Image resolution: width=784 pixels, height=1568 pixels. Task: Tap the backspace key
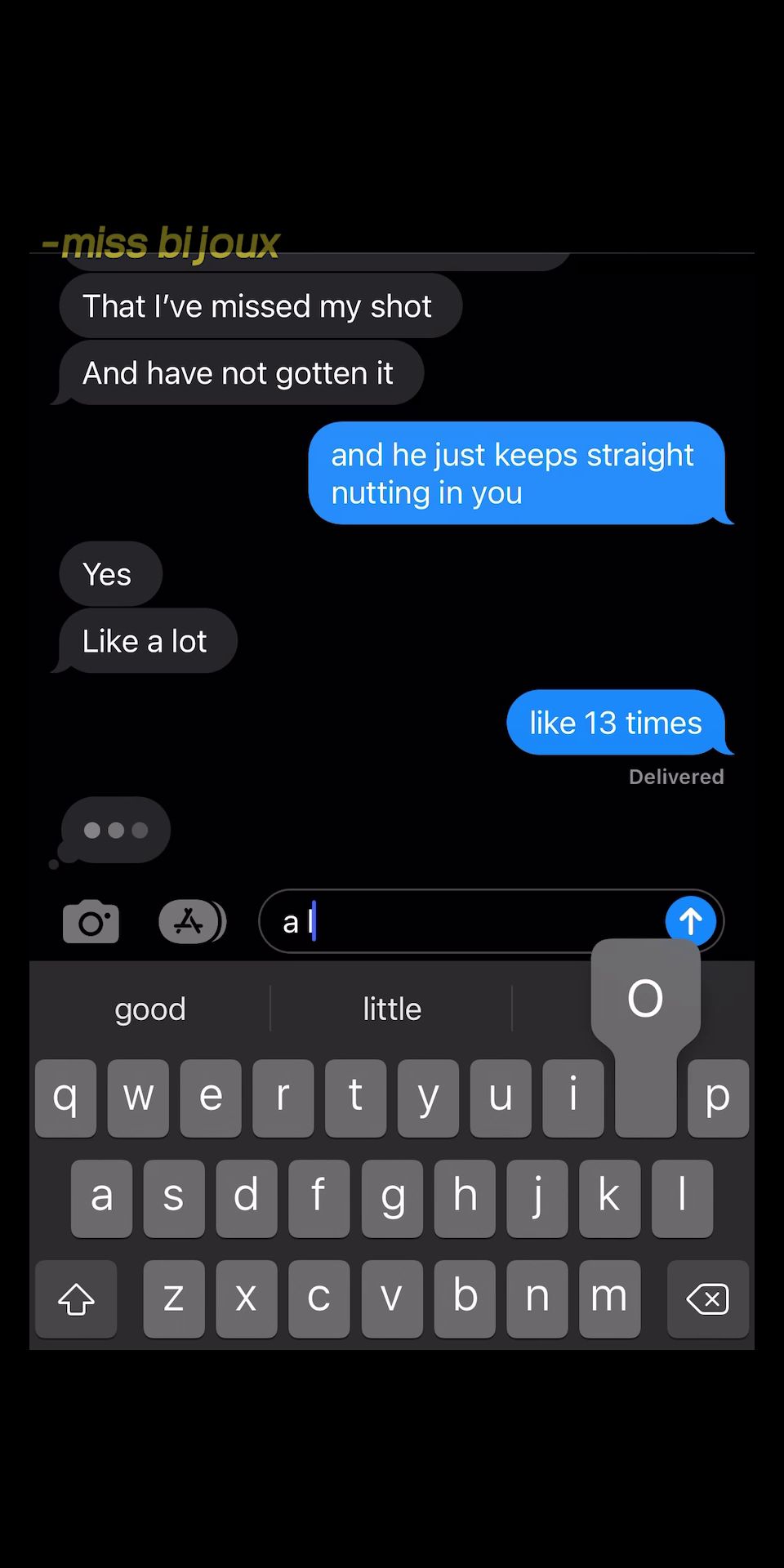pos(707,1298)
